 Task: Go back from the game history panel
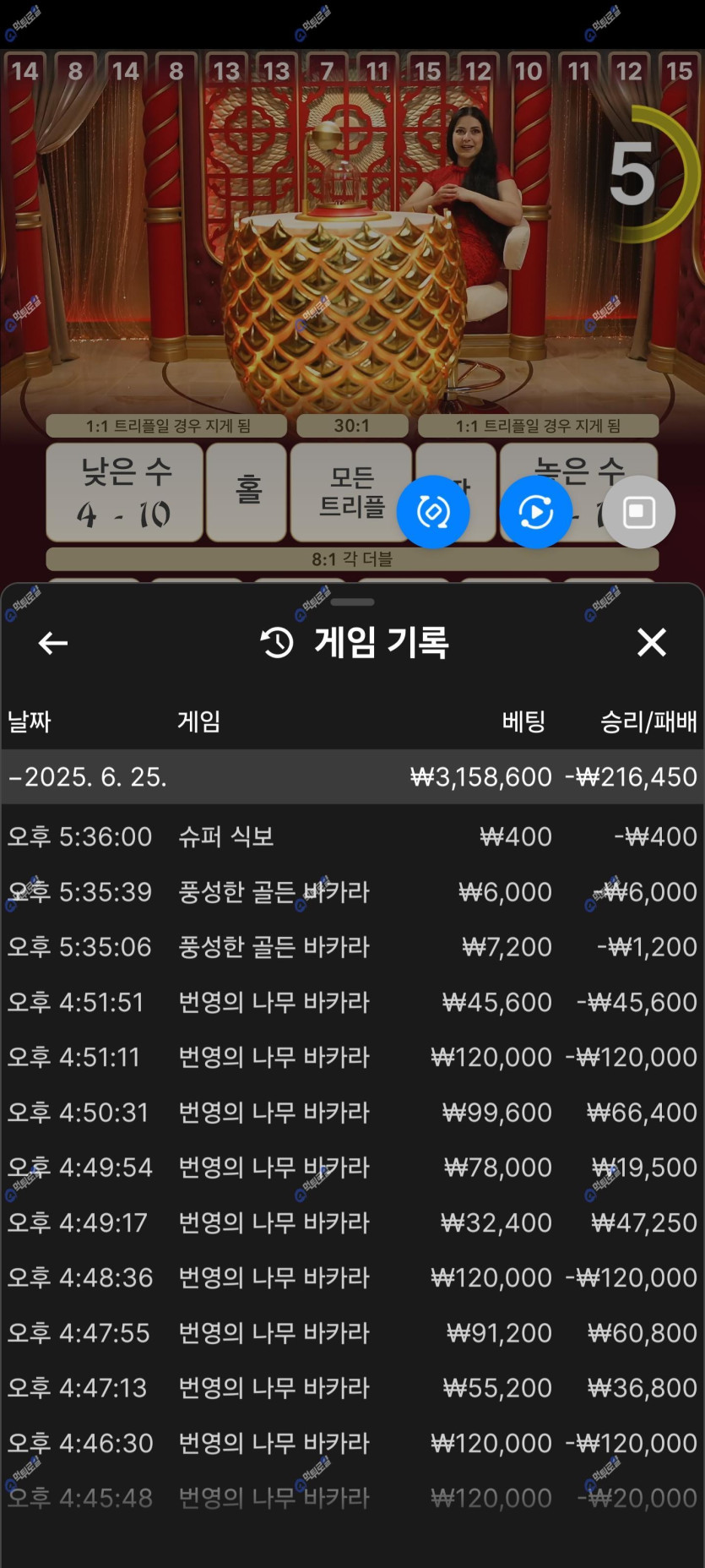pyautogui.click(x=53, y=643)
